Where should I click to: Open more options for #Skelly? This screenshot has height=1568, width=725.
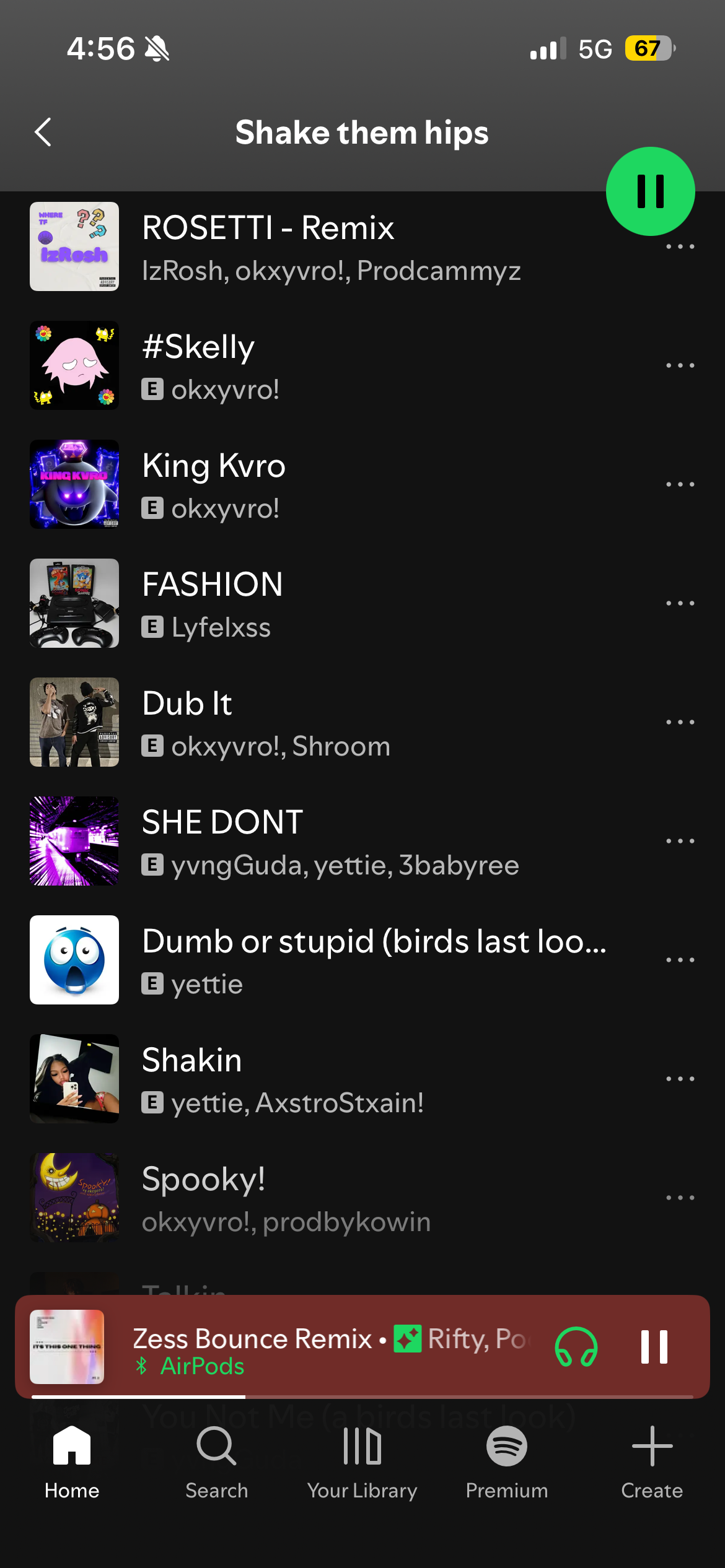point(680,365)
